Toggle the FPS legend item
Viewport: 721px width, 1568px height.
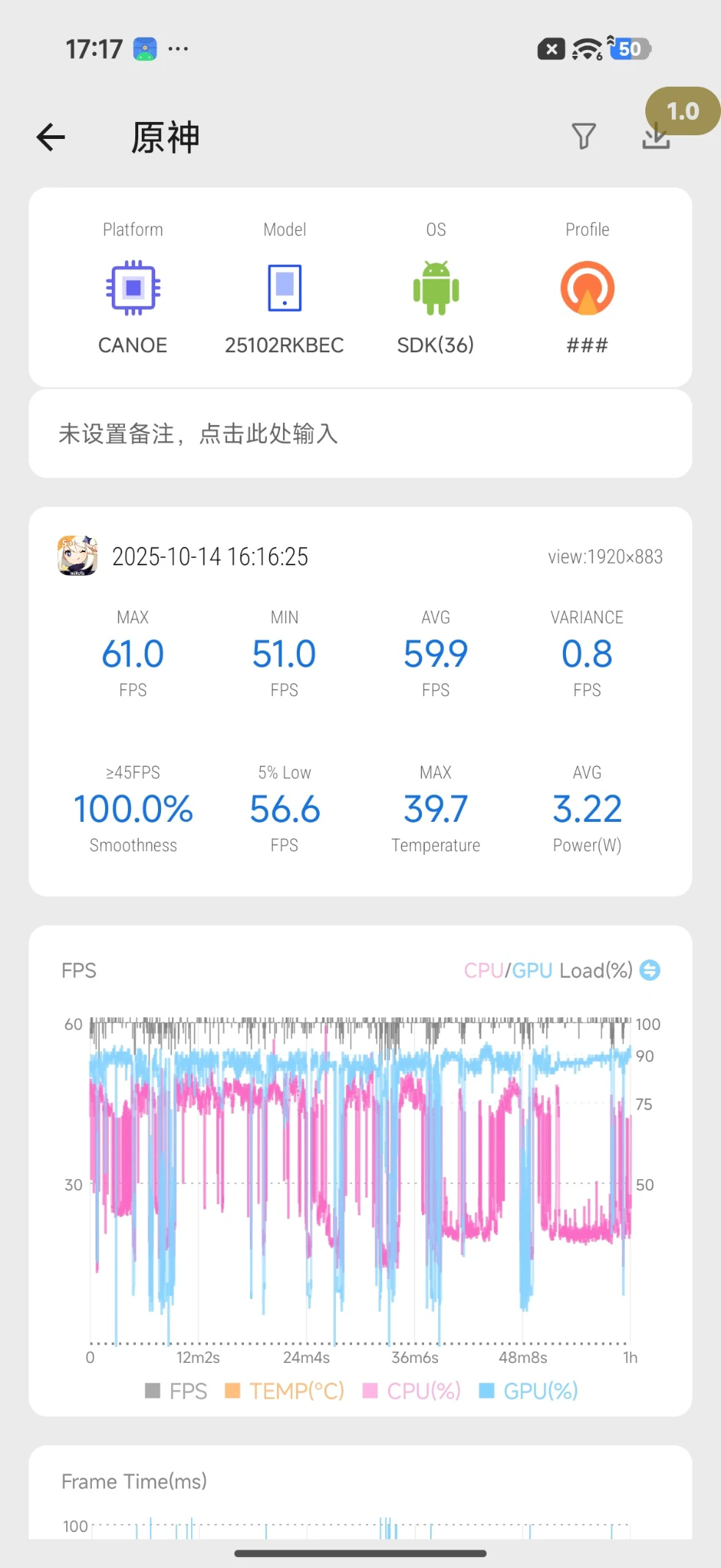[176, 1391]
